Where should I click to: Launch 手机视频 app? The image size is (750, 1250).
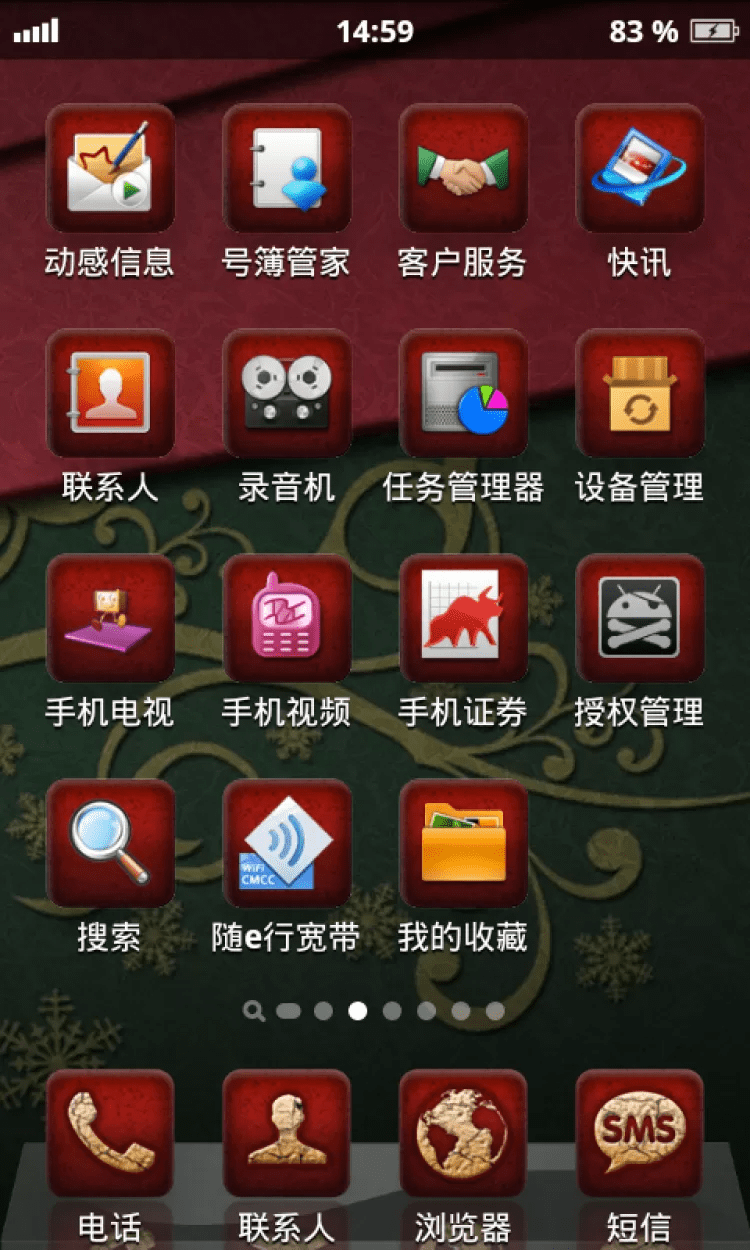tap(287, 618)
